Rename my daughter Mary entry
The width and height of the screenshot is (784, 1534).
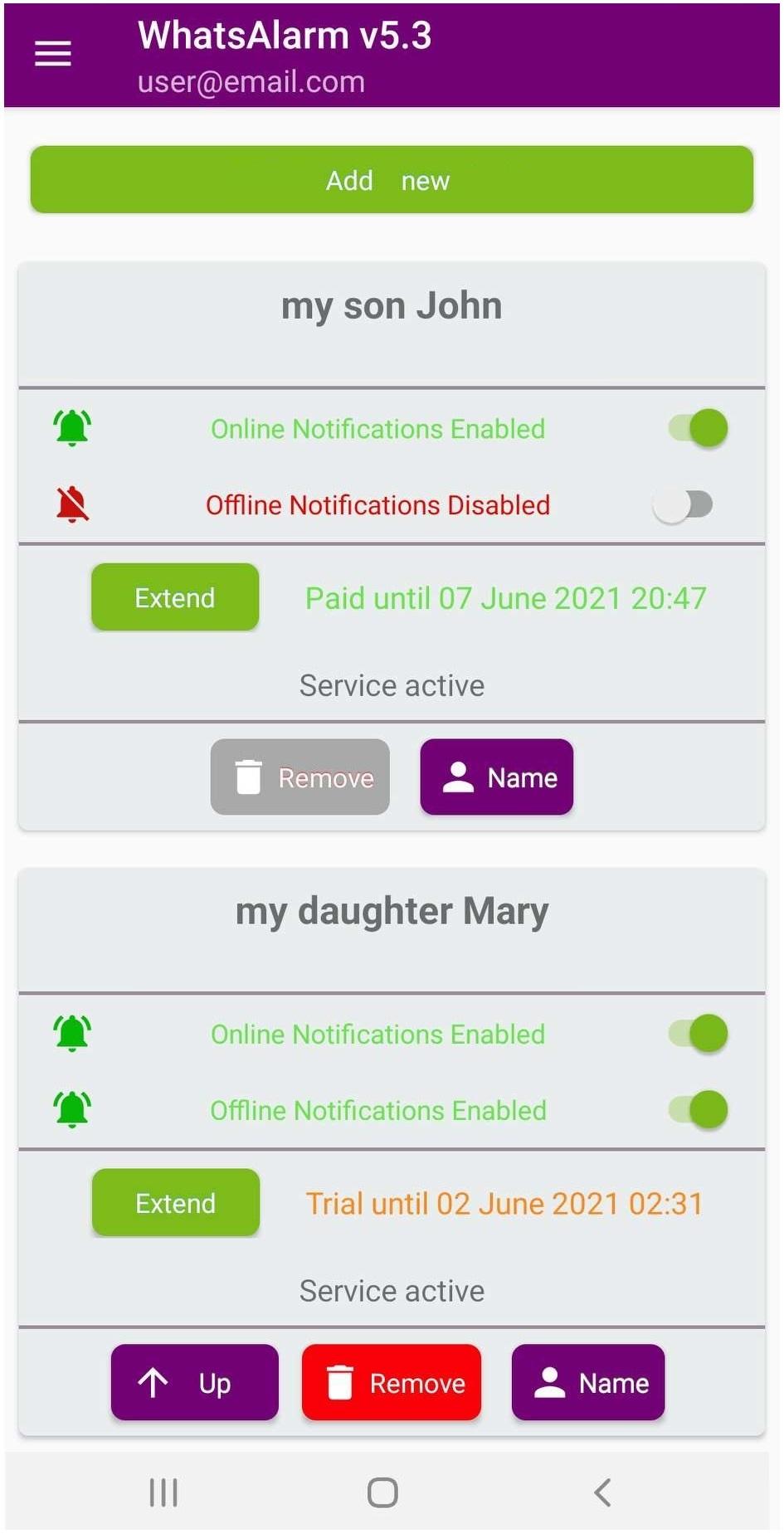coord(587,1383)
